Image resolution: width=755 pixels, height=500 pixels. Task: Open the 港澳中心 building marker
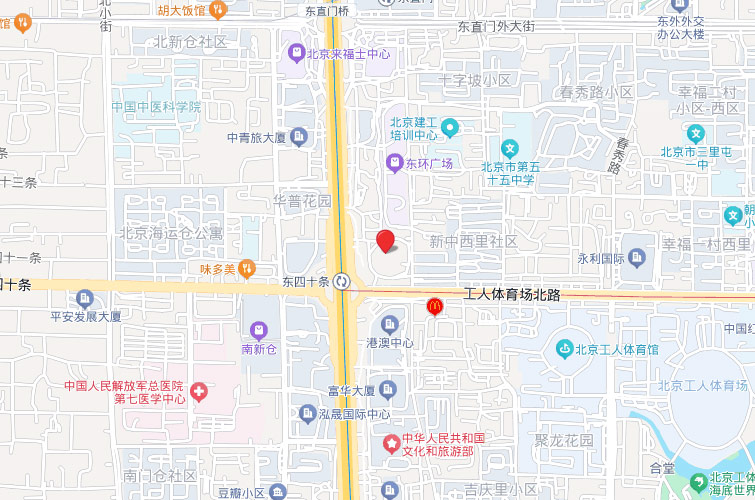tap(389, 324)
